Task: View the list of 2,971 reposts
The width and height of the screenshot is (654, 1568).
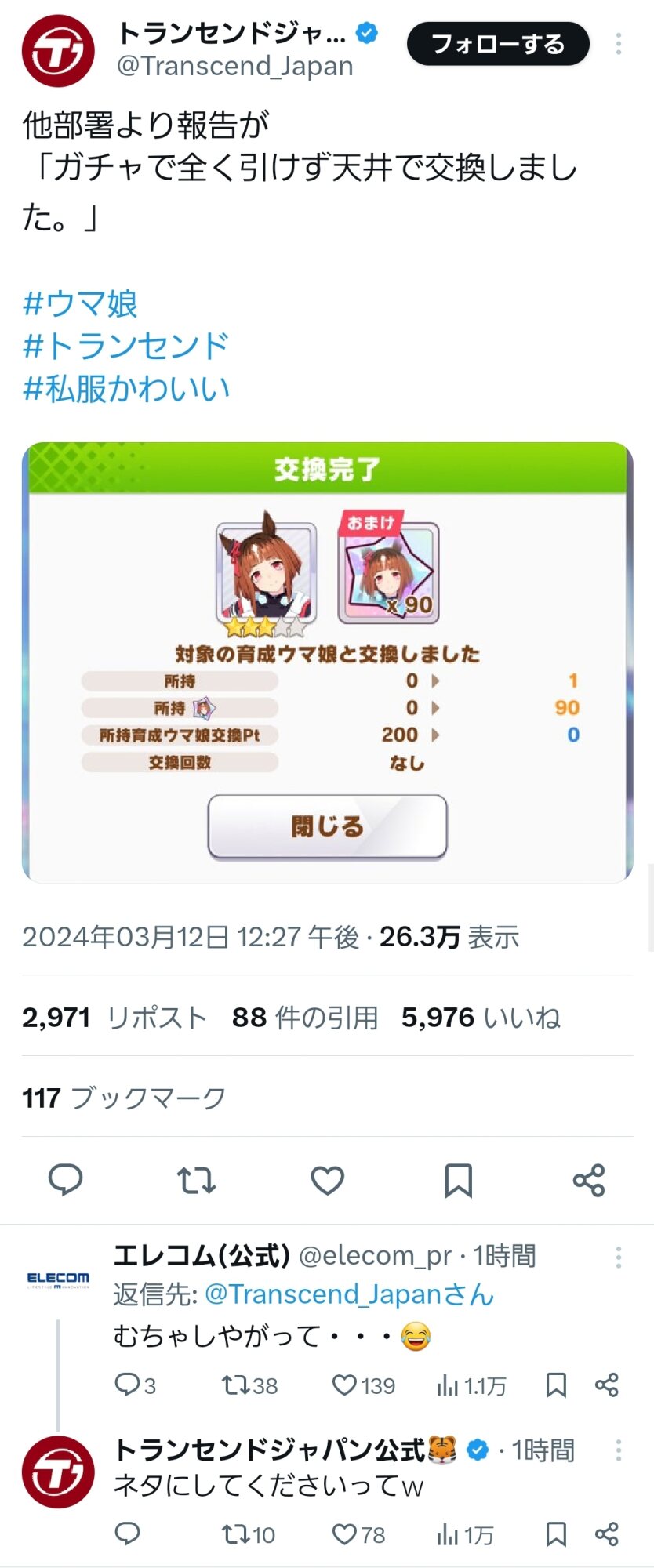Action: coord(114,1018)
